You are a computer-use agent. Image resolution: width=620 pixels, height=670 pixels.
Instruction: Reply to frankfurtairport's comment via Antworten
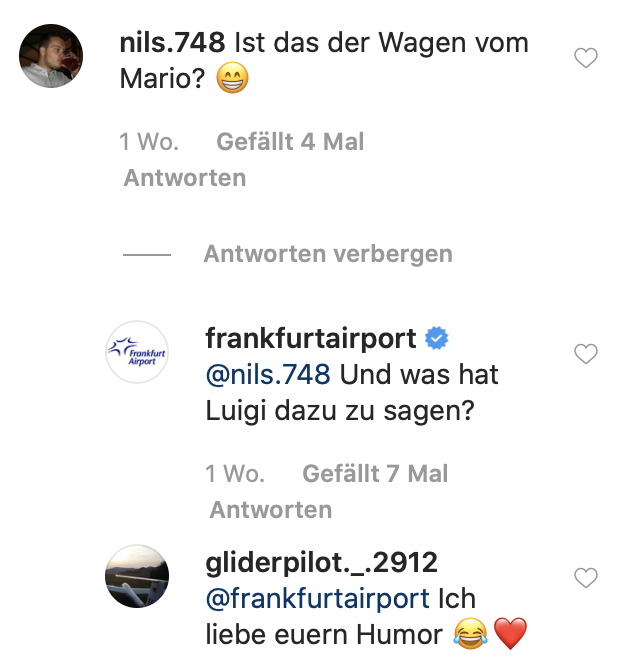[x=270, y=510]
